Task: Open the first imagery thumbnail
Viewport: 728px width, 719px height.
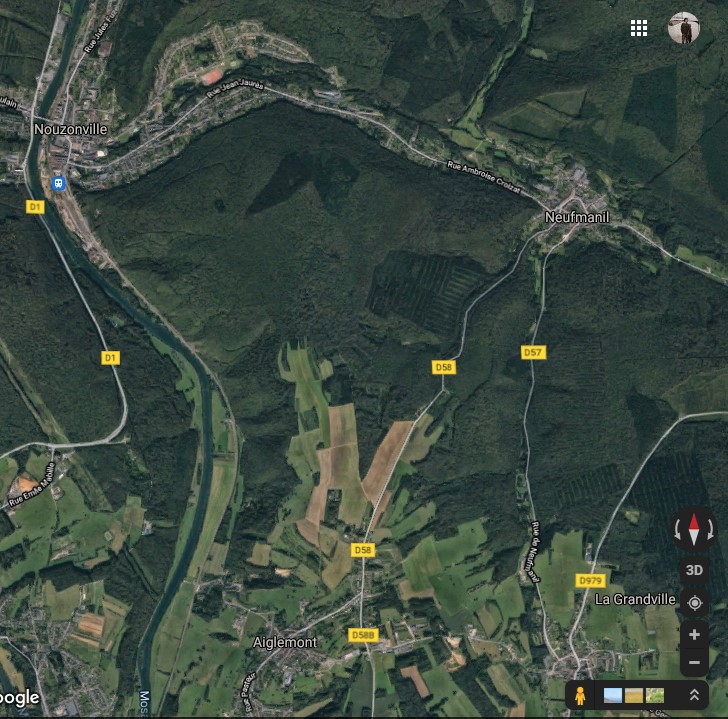Action: tap(612, 695)
